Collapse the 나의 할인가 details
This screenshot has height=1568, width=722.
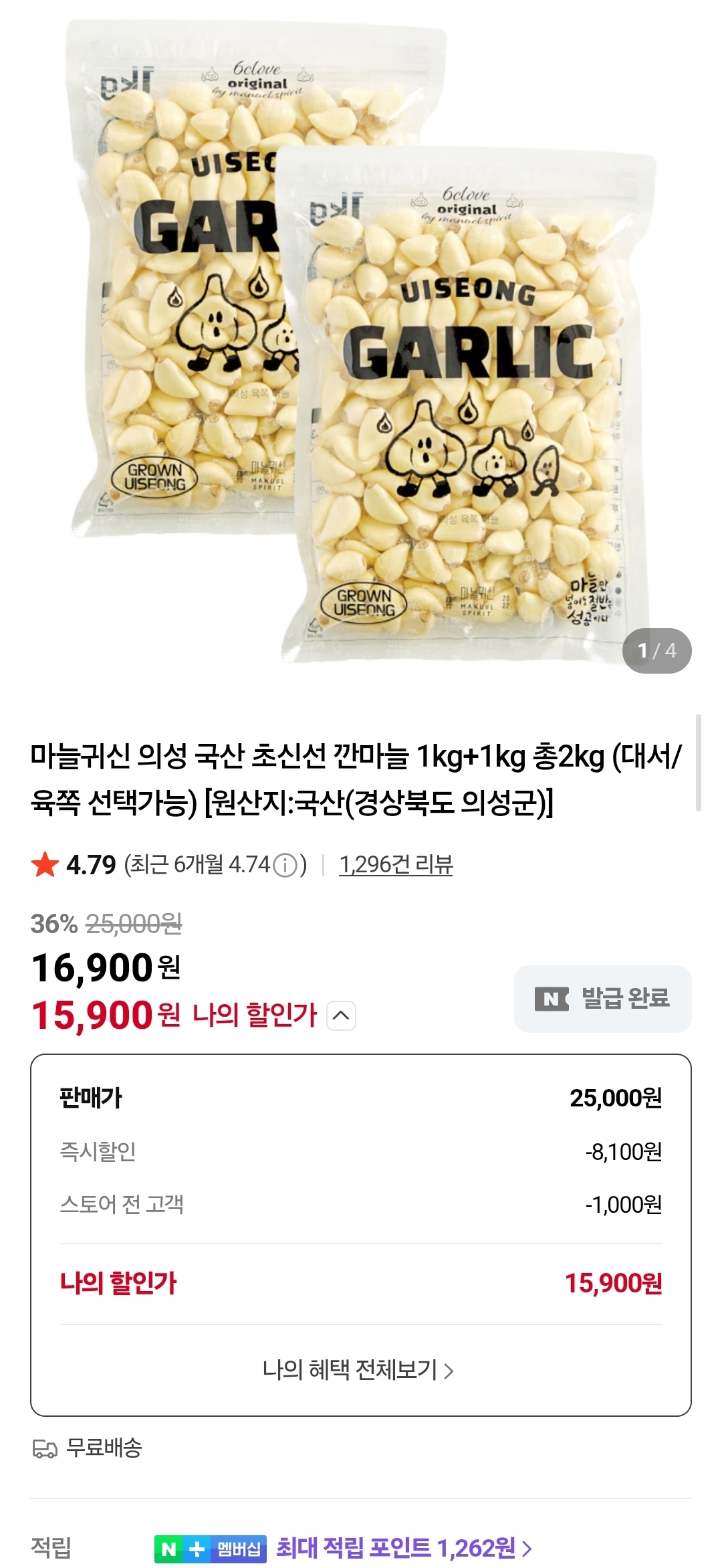(341, 1015)
